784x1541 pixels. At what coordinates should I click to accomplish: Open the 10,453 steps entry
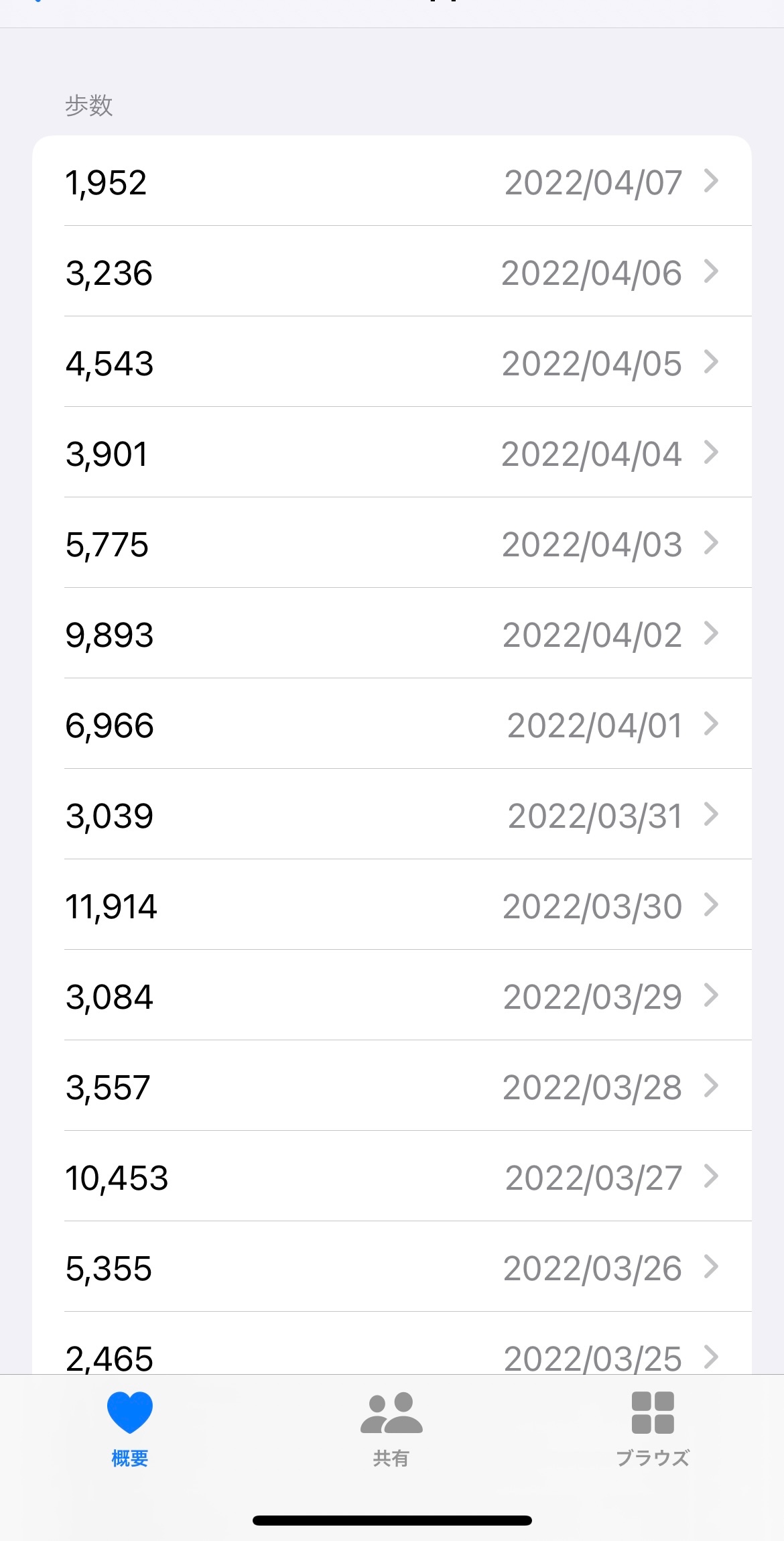point(391,1177)
